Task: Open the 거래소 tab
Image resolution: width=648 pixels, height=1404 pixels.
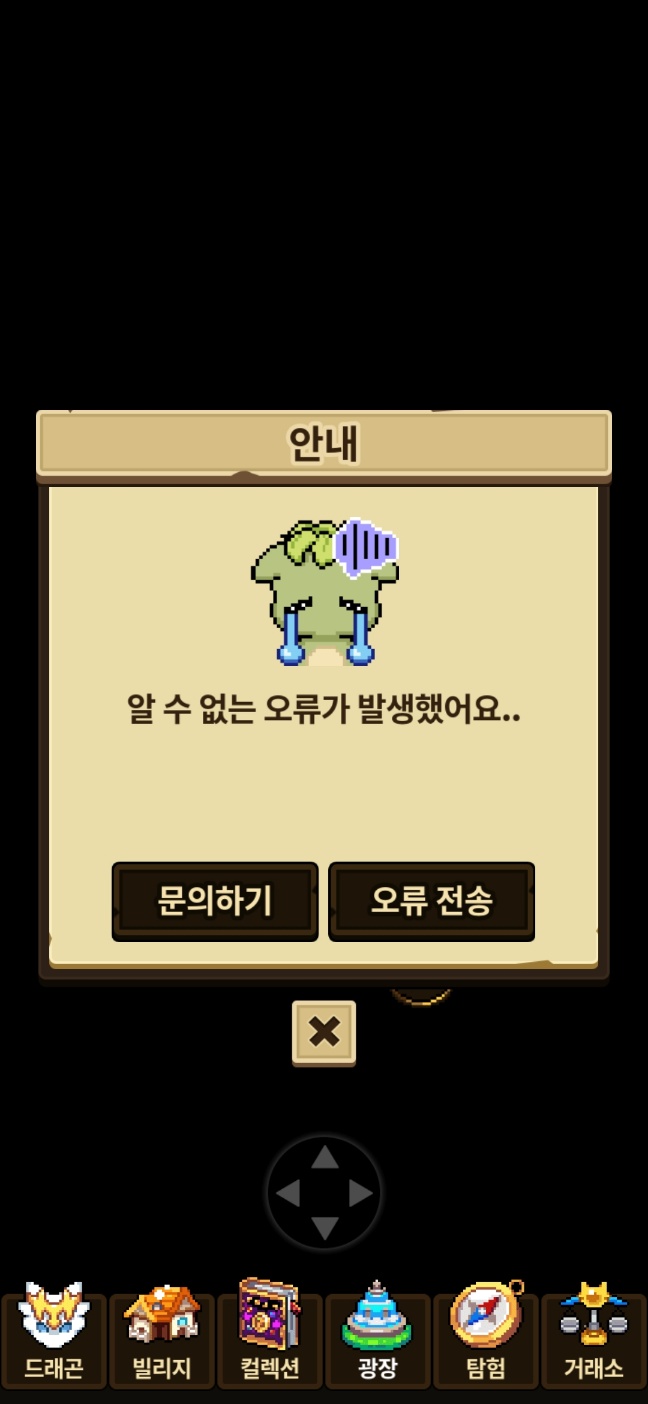Action: tap(594, 1339)
